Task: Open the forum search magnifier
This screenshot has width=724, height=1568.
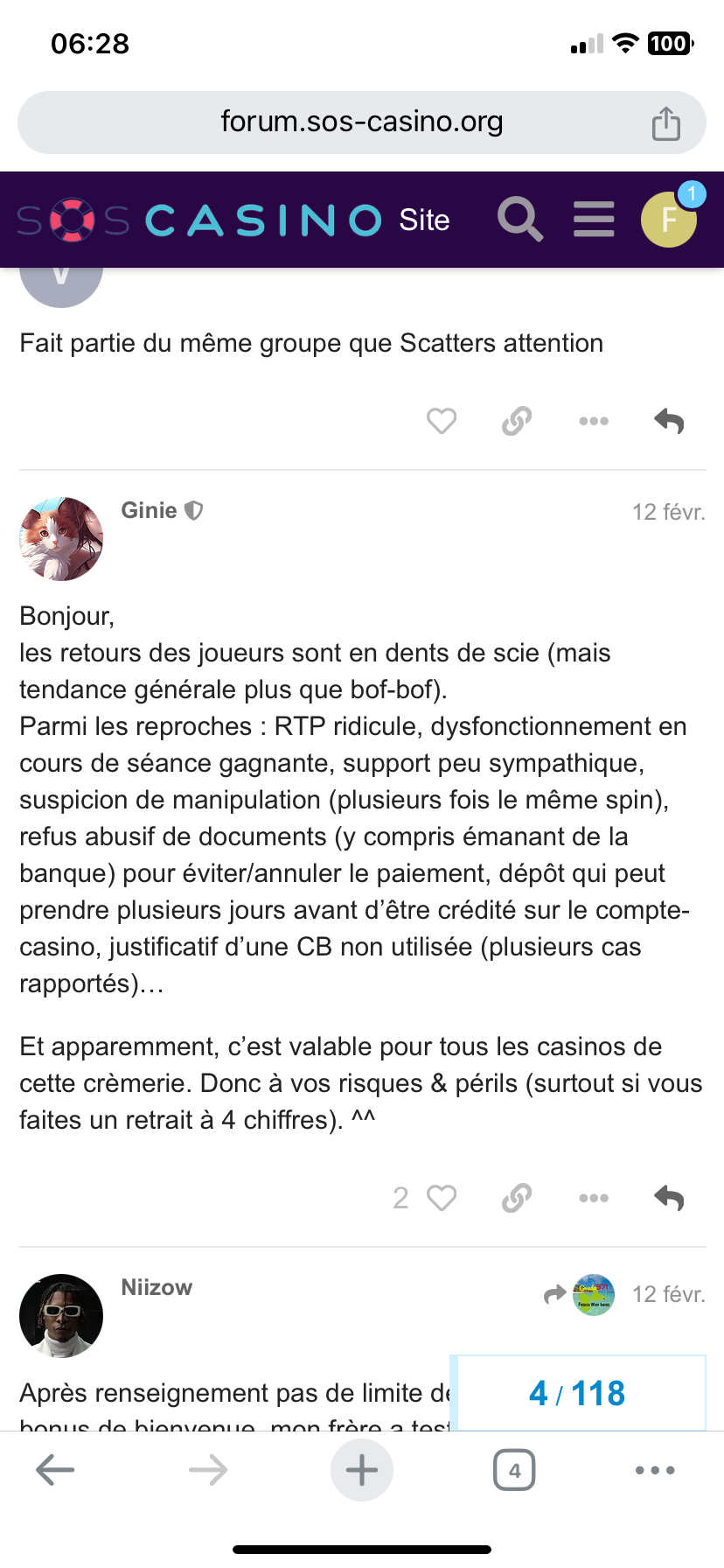Action: pyautogui.click(x=520, y=219)
